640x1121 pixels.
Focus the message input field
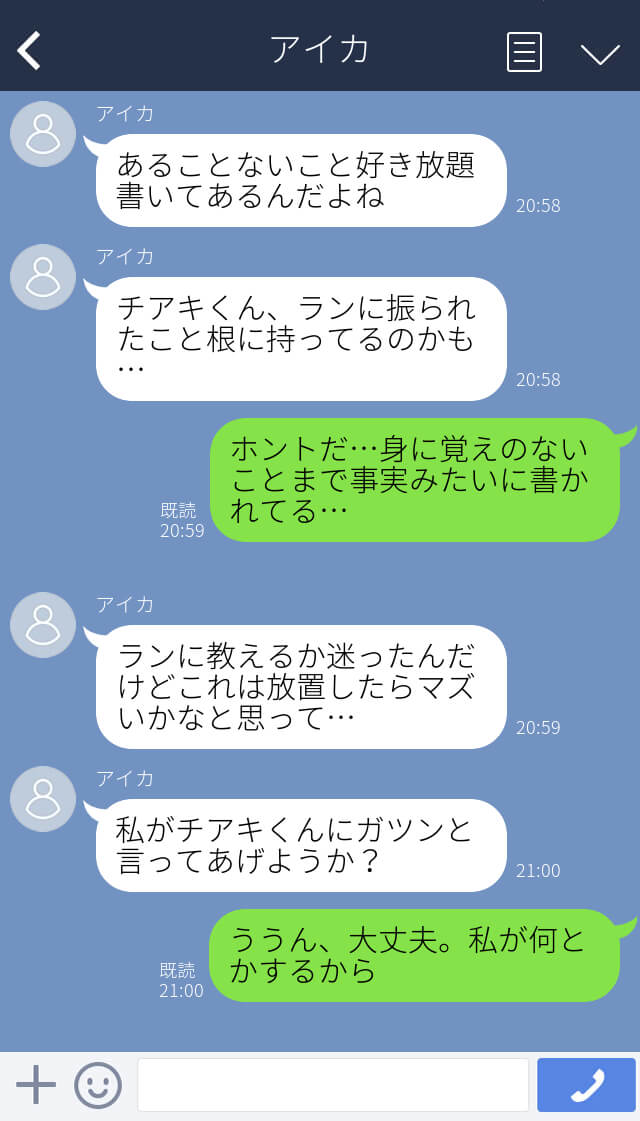[x=332, y=1085]
